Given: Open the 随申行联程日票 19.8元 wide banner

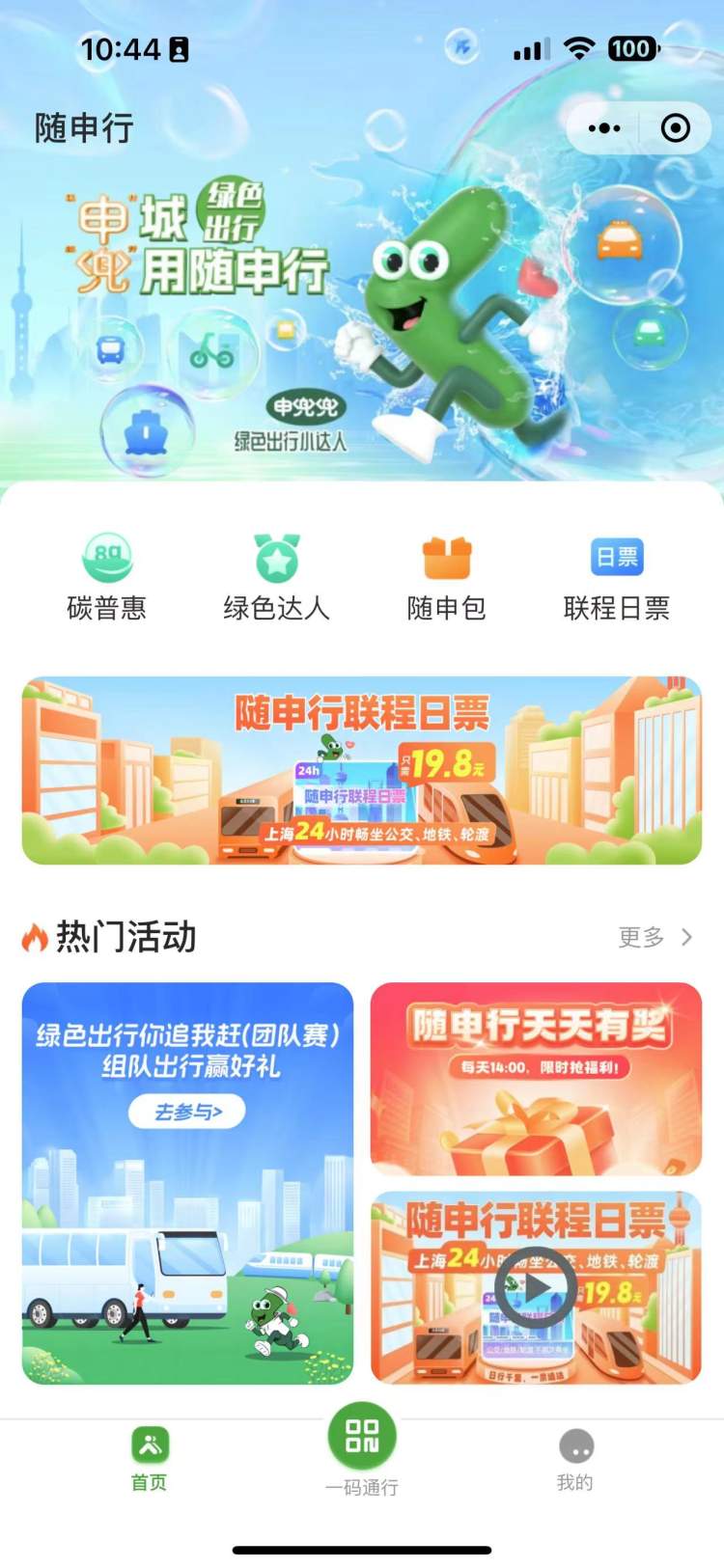Looking at the screenshot, I should click(362, 770).
